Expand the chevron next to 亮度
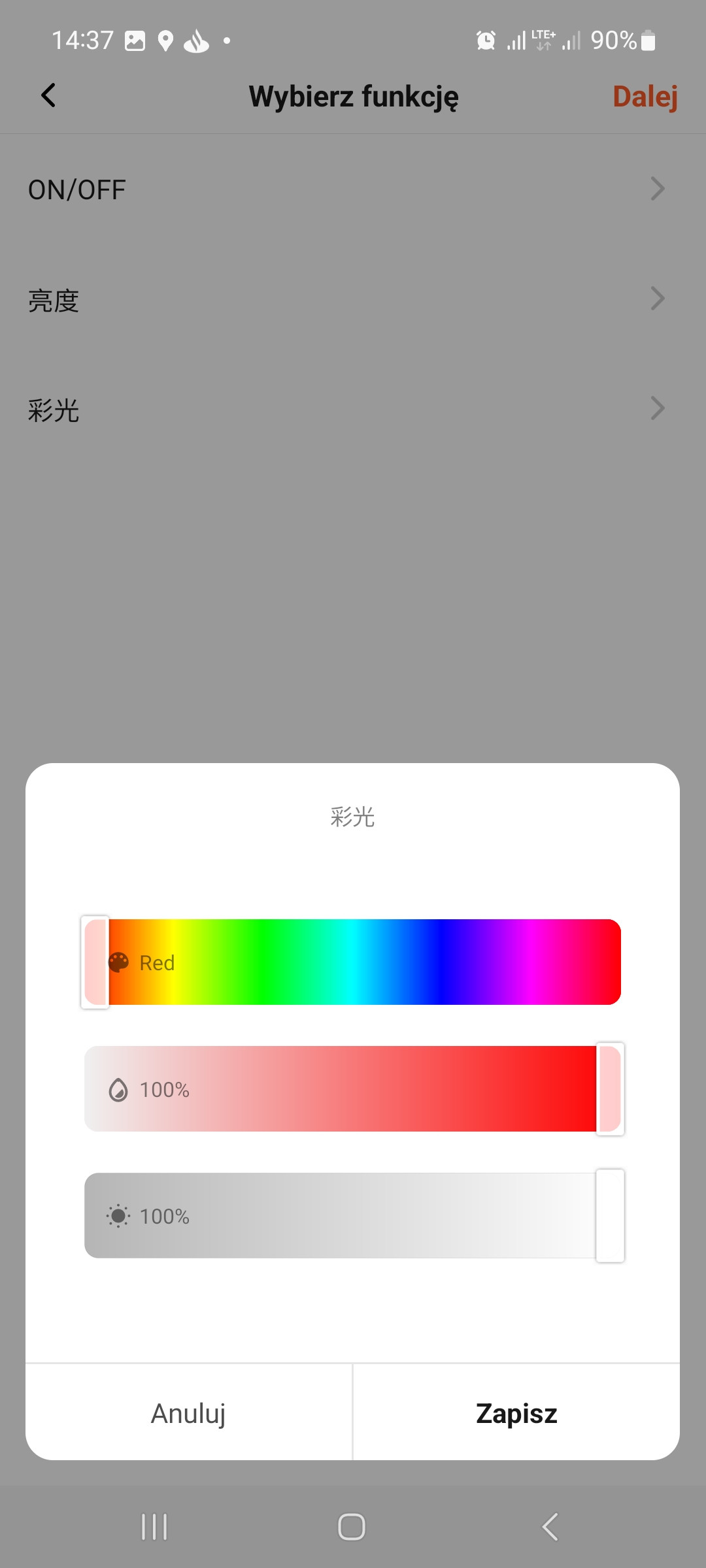 point(658,299)
